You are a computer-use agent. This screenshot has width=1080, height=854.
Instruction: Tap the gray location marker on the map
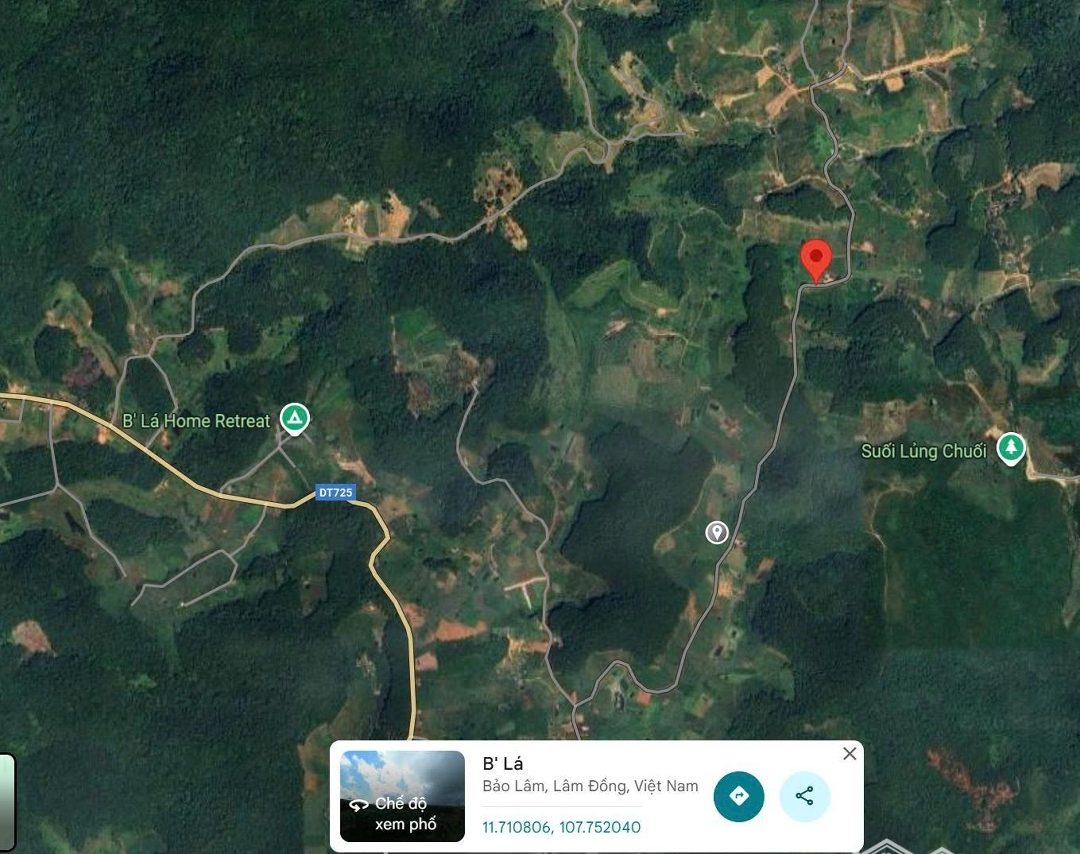[x=716, y=532]
